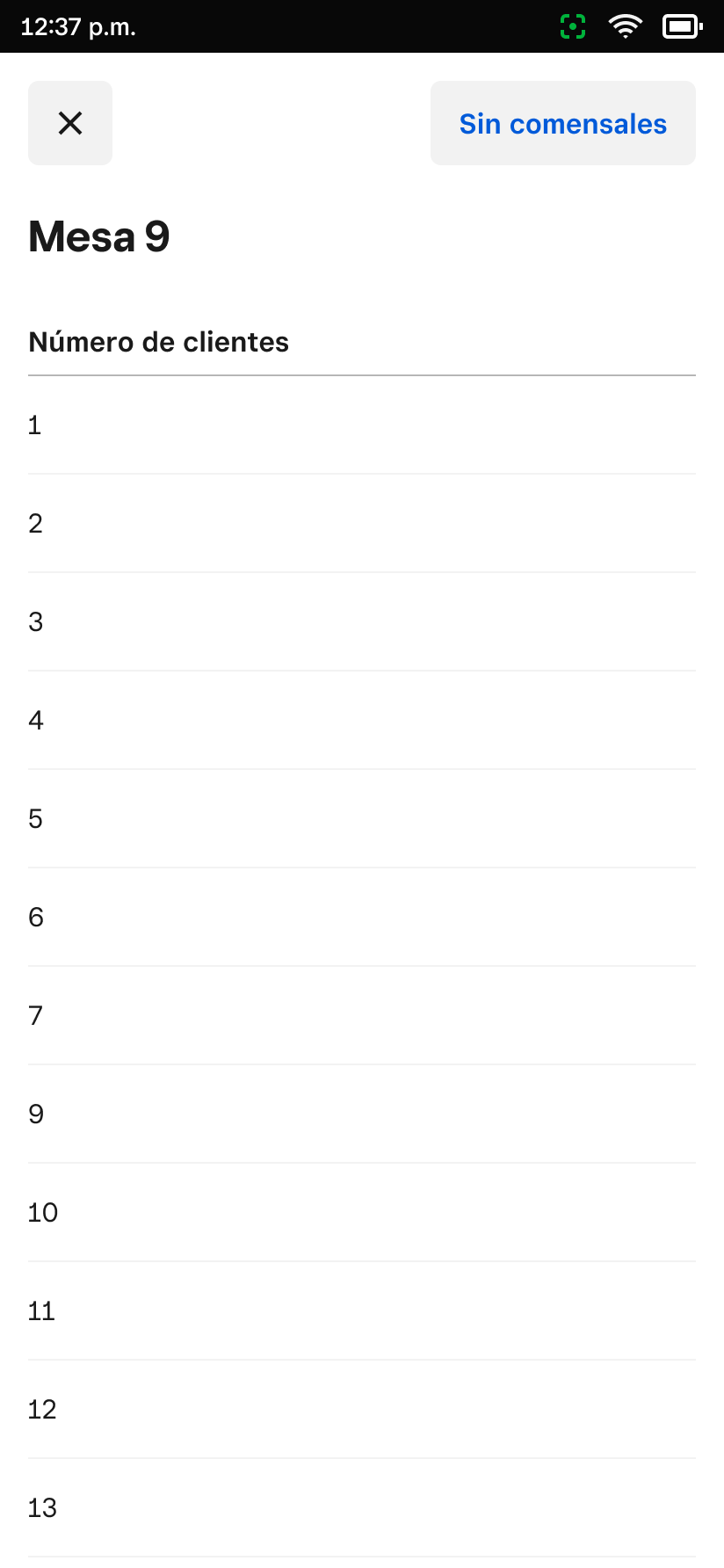Set guest count to 12
The width and height of the screenshot is (724, 1568).
click(x=362, y=1410)
